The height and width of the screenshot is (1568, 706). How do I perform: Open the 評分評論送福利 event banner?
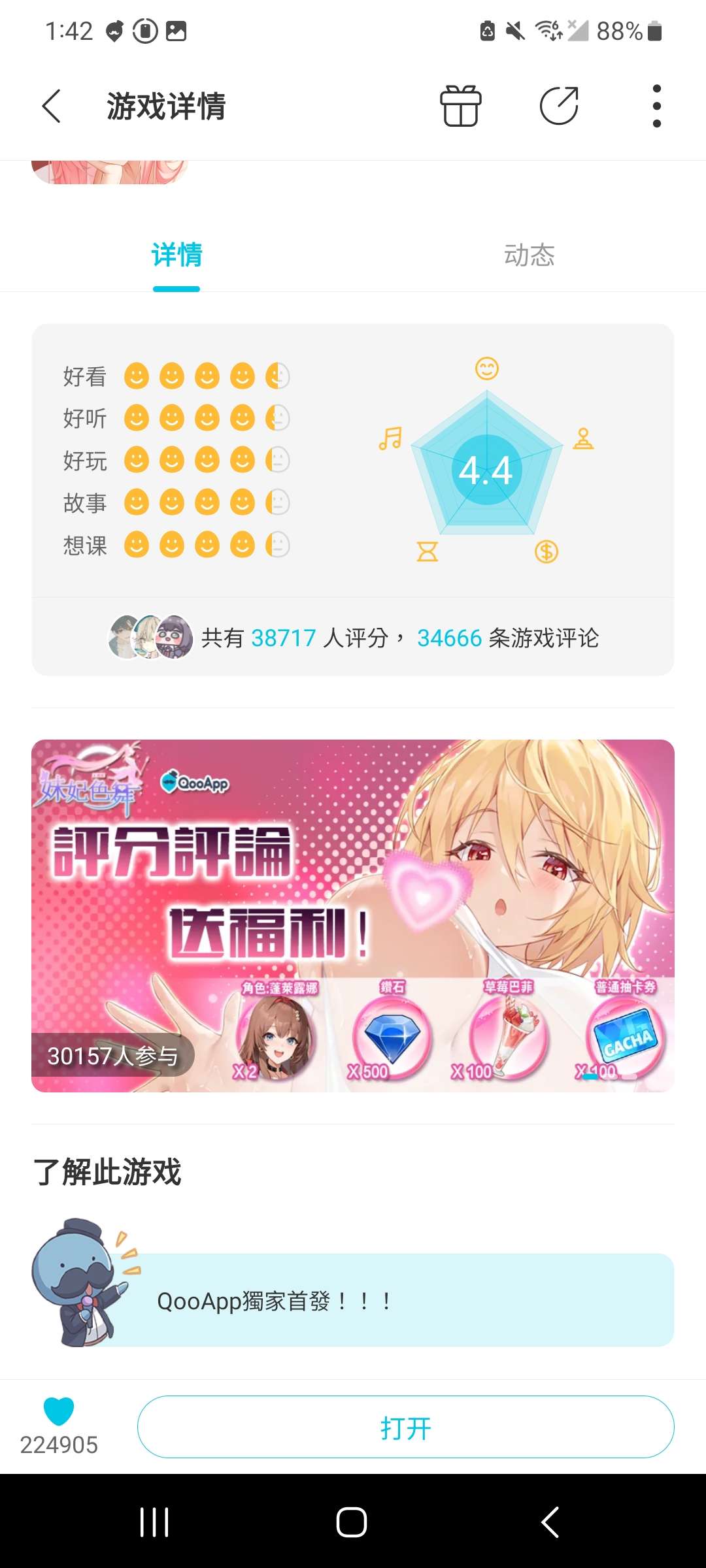[353, 915]
